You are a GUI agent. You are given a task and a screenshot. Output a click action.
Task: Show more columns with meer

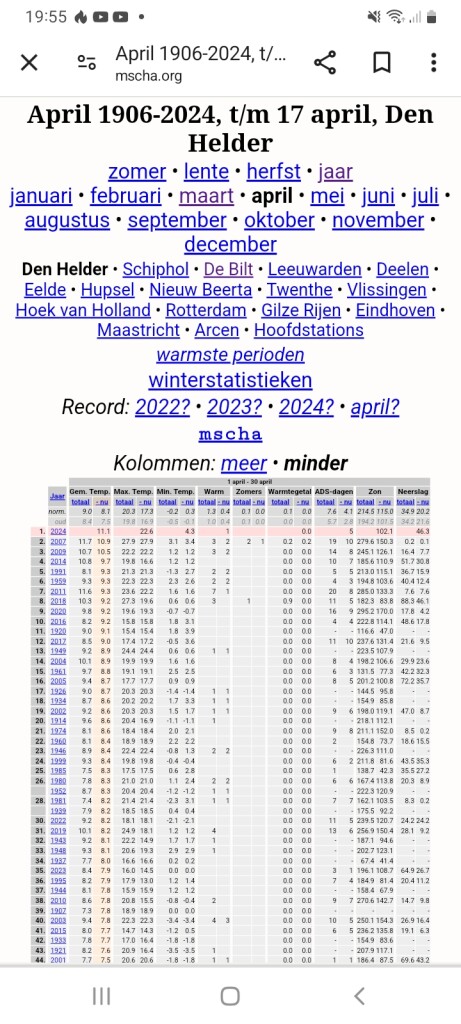(x=244, y=463)
